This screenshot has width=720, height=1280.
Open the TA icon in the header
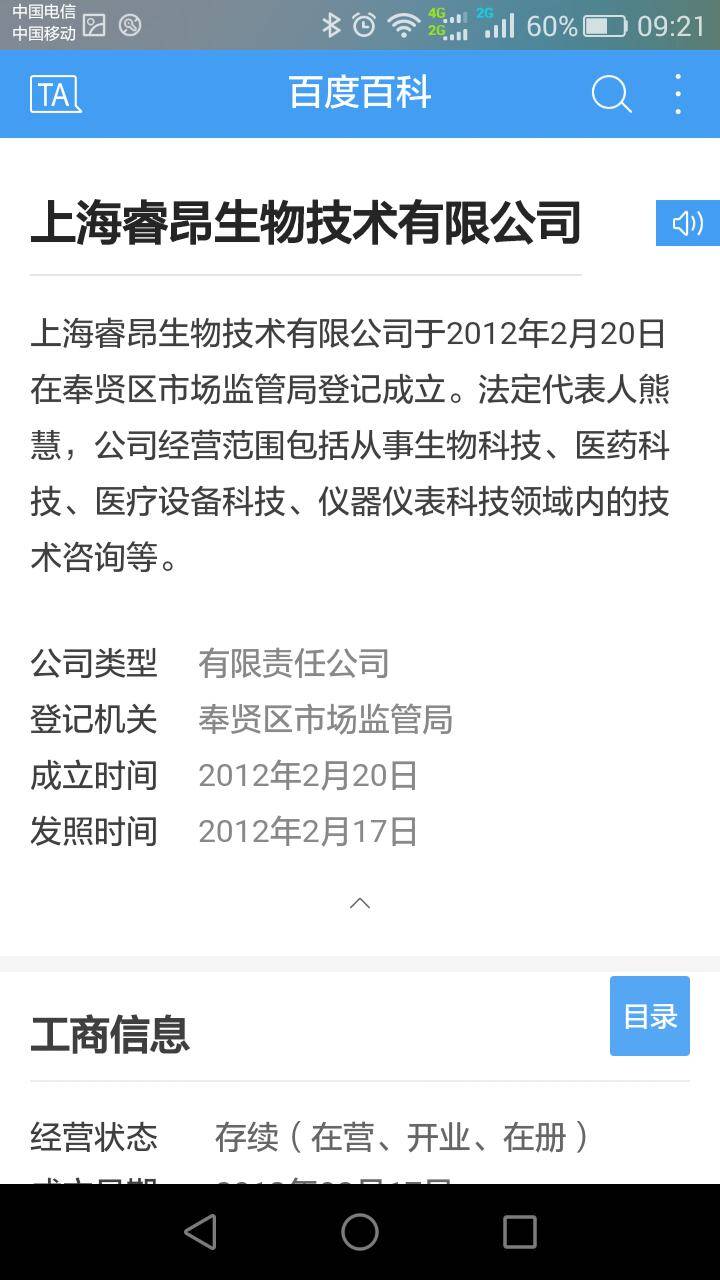point(56,95)
